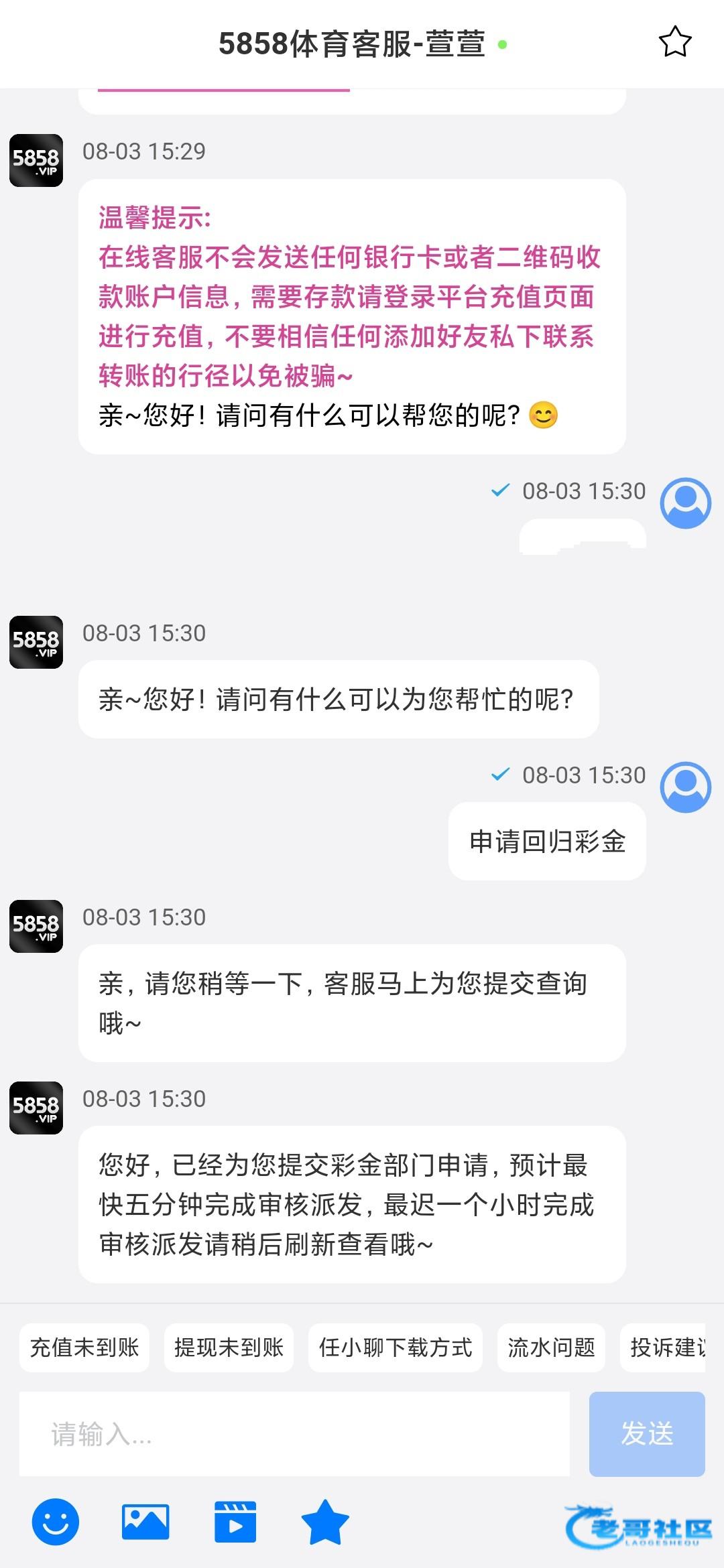Attach an image from gallery

[x=145, y=1522]
